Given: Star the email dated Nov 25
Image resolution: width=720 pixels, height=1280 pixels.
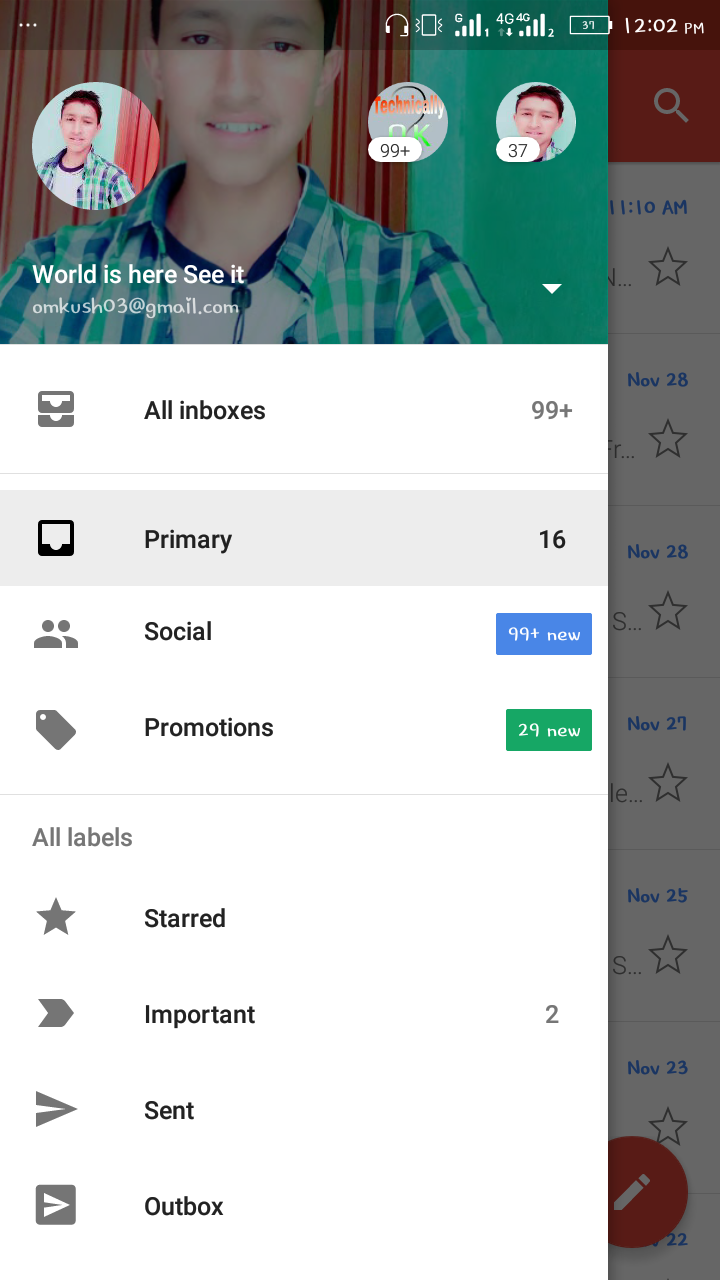Looking at the screenshot, I should [667, 955].
